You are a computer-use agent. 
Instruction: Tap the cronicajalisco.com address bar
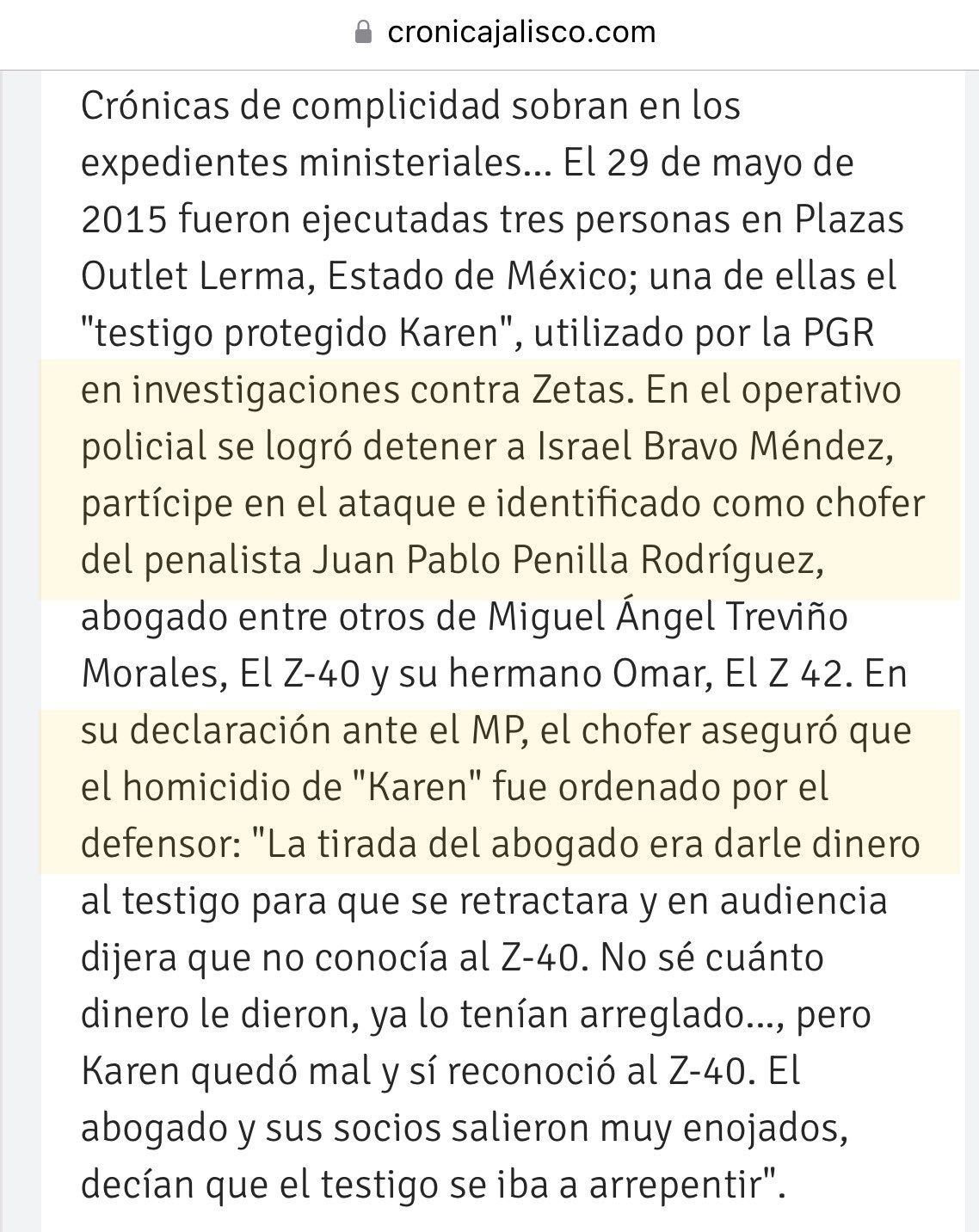point(505,33)
